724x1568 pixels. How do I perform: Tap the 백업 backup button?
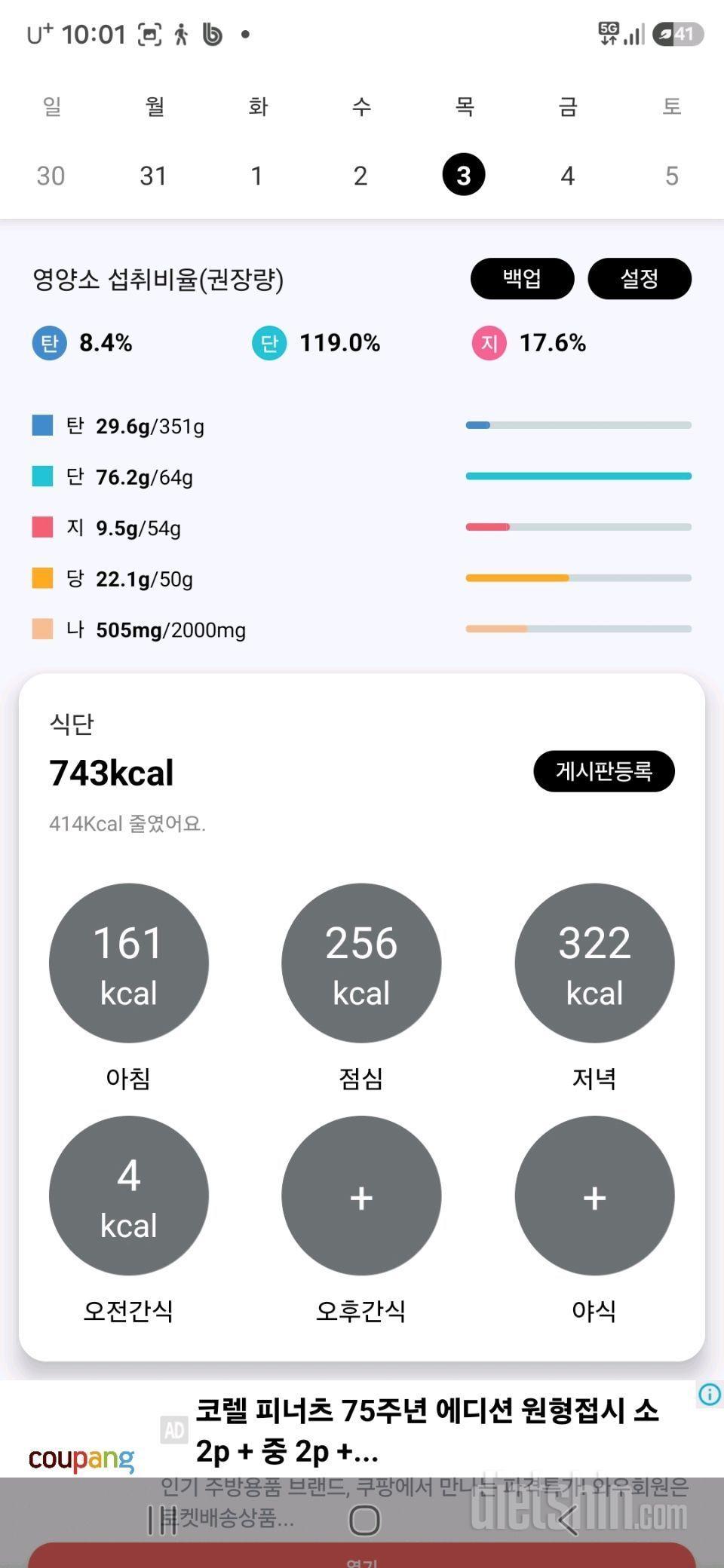(x=522, y=279)
